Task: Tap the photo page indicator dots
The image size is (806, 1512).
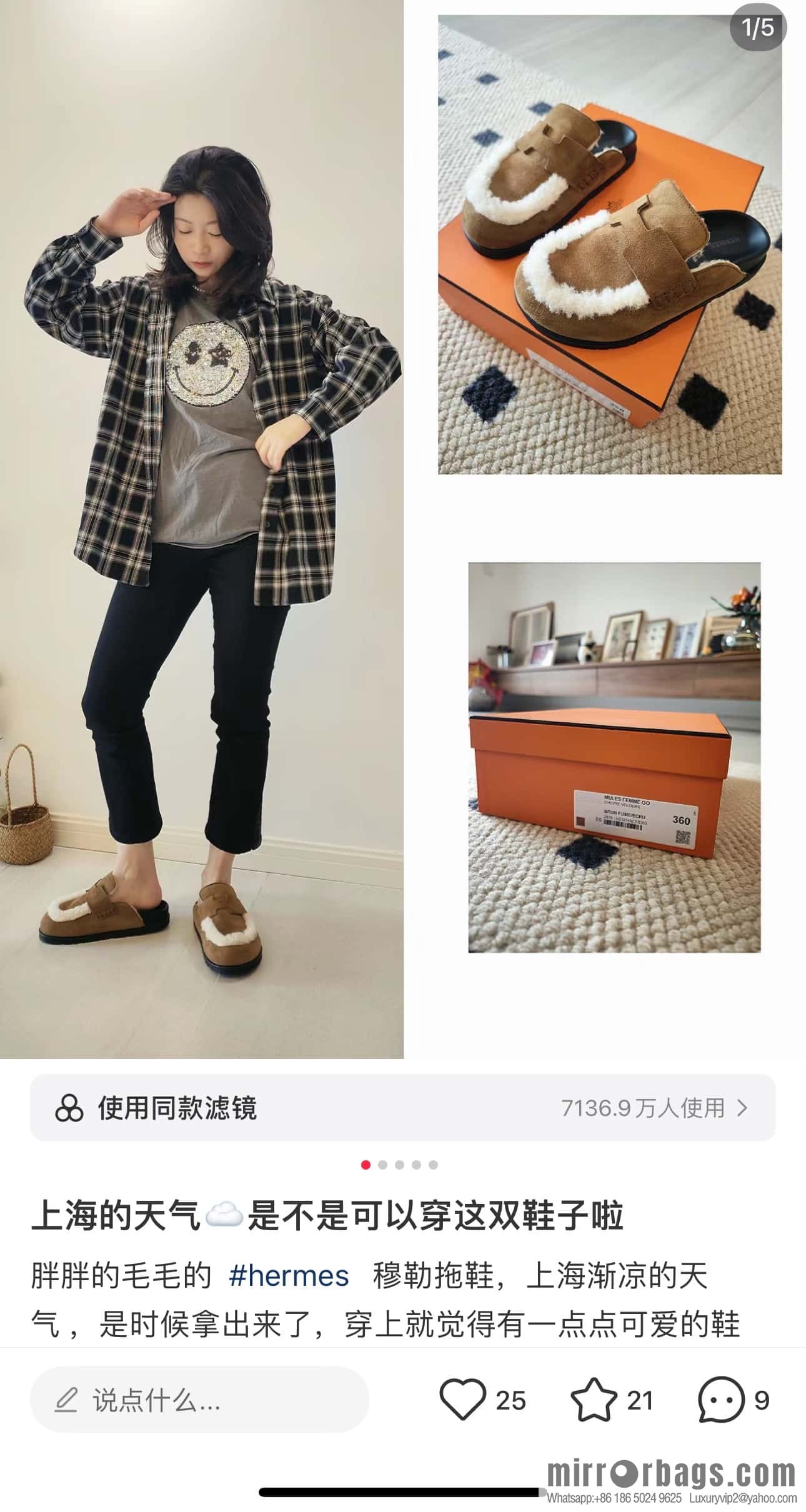Action: [399, 1165]
